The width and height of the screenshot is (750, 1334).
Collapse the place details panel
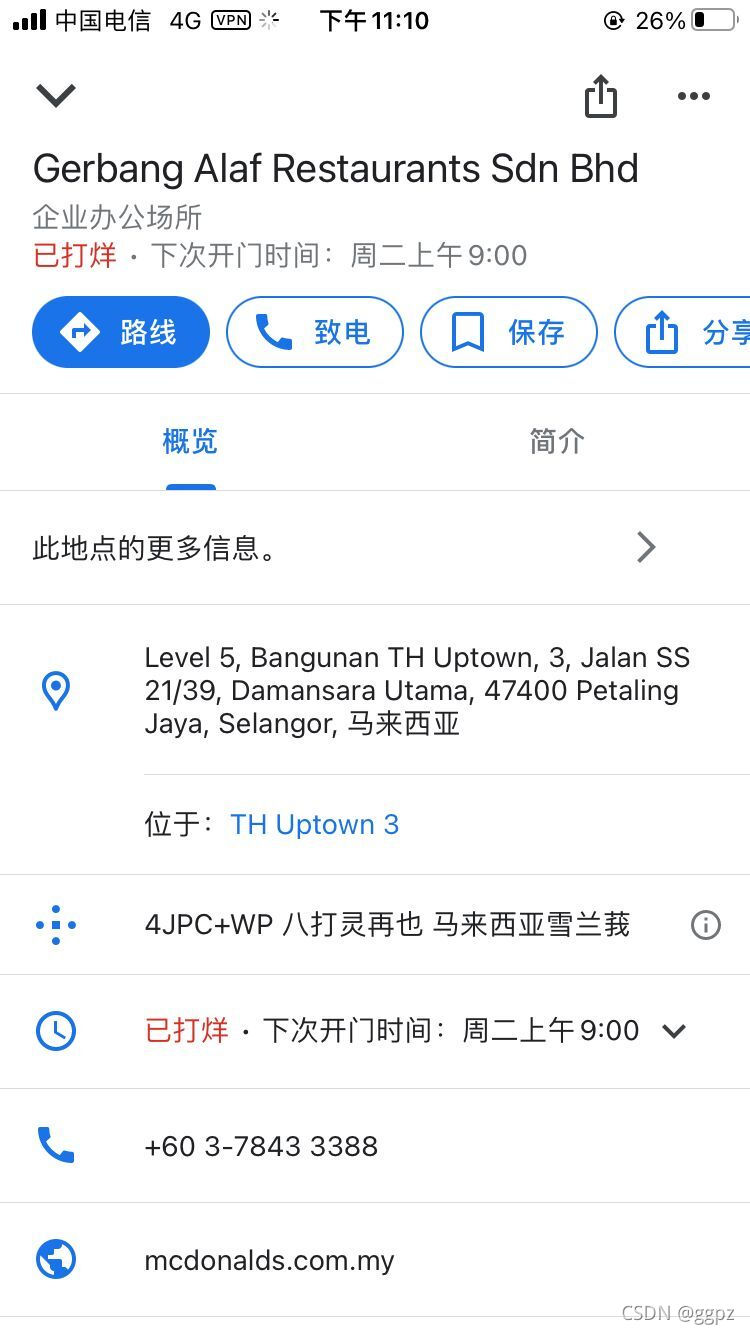pos(56,96)
